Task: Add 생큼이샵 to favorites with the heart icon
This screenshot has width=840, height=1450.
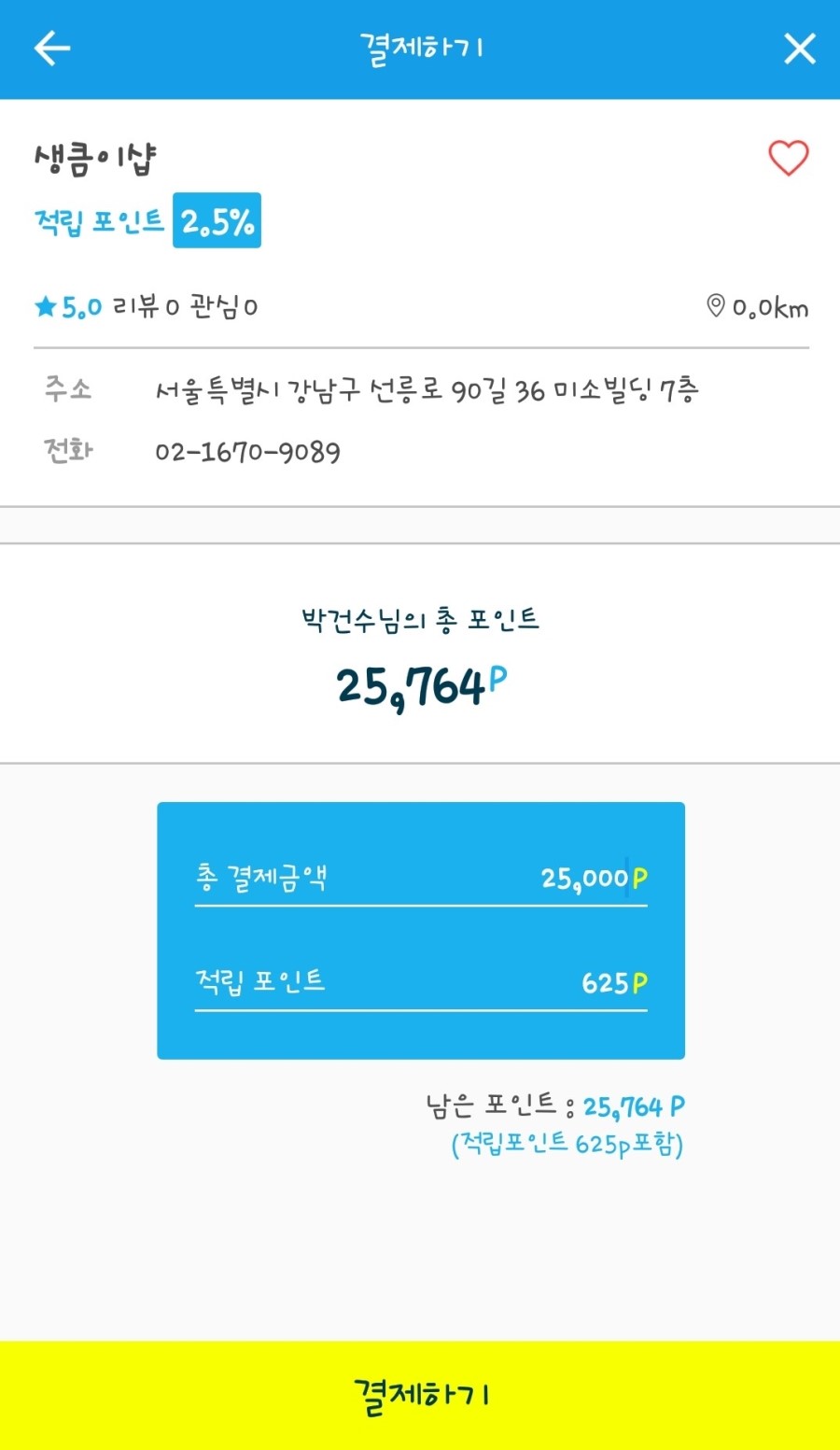Action: click(789, 158)
